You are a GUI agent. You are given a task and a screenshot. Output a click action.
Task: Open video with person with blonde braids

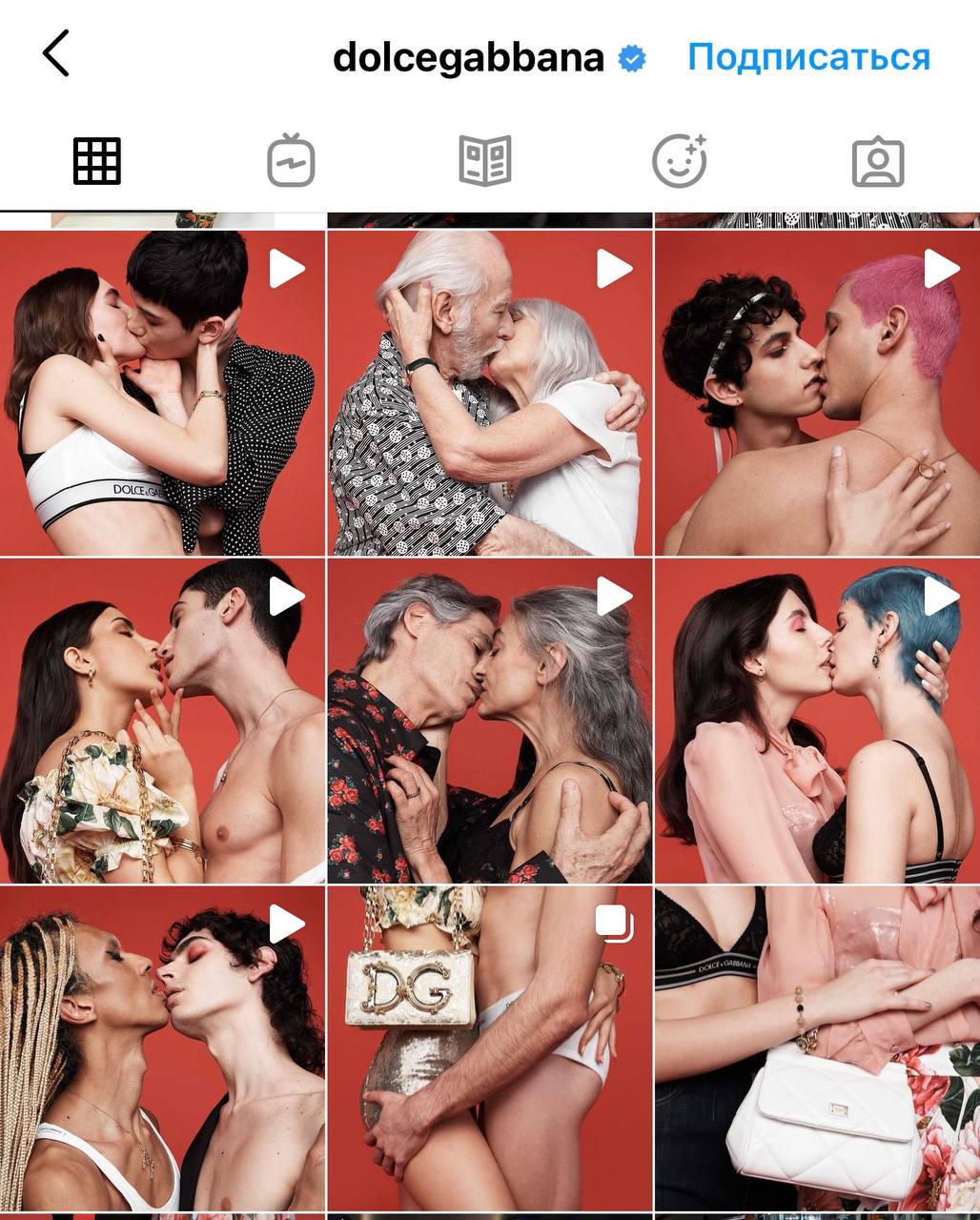(x=162, y=1048)
